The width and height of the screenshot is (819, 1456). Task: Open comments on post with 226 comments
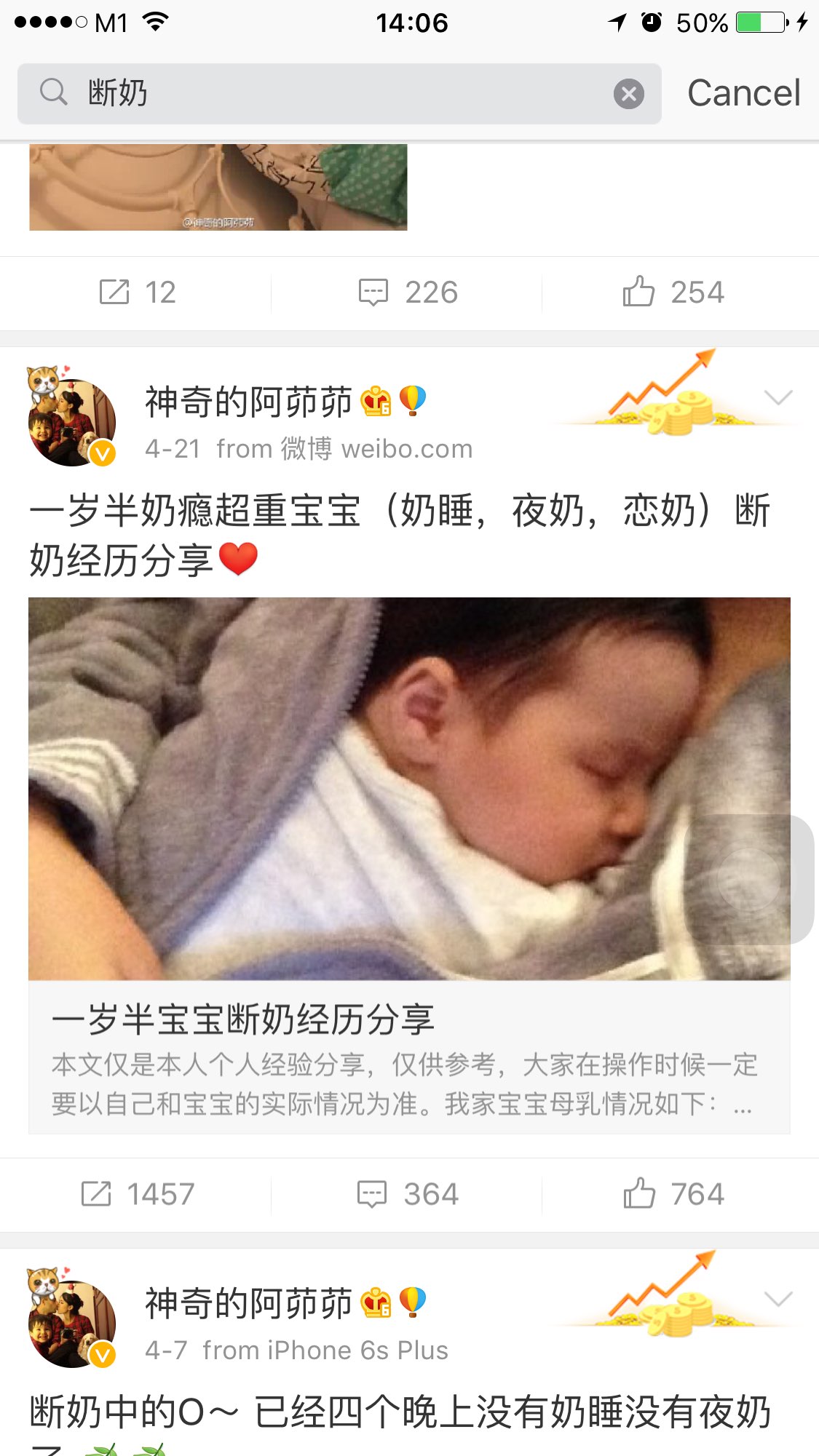point(408,293)
